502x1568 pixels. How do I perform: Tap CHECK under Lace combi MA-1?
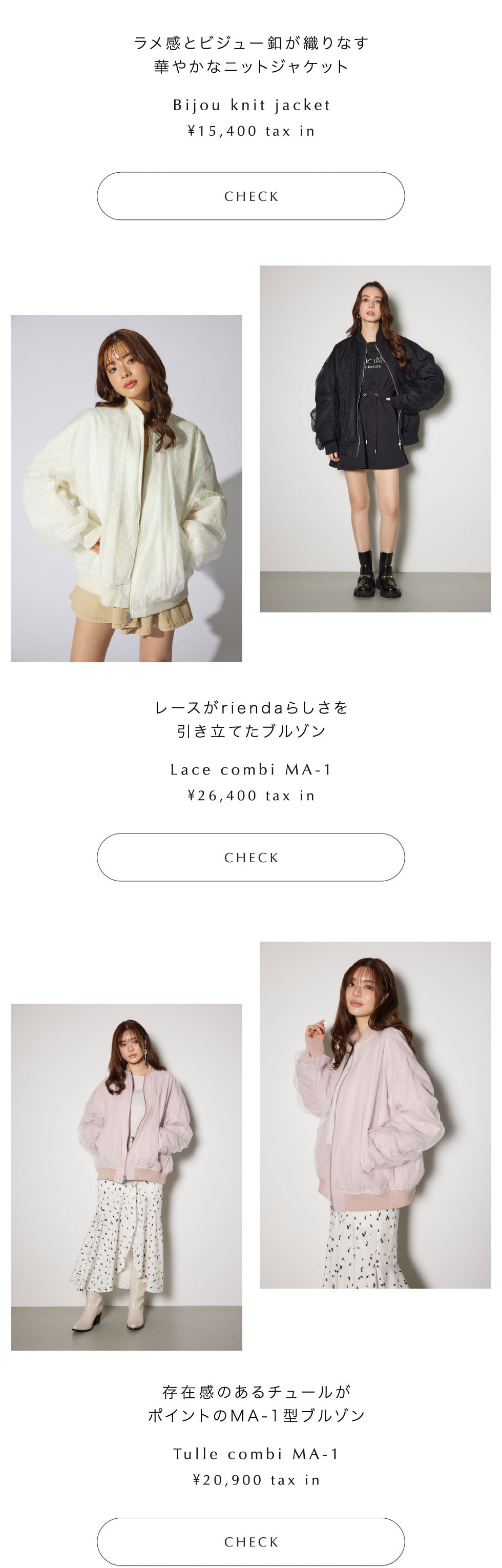(x=250, y=857)
